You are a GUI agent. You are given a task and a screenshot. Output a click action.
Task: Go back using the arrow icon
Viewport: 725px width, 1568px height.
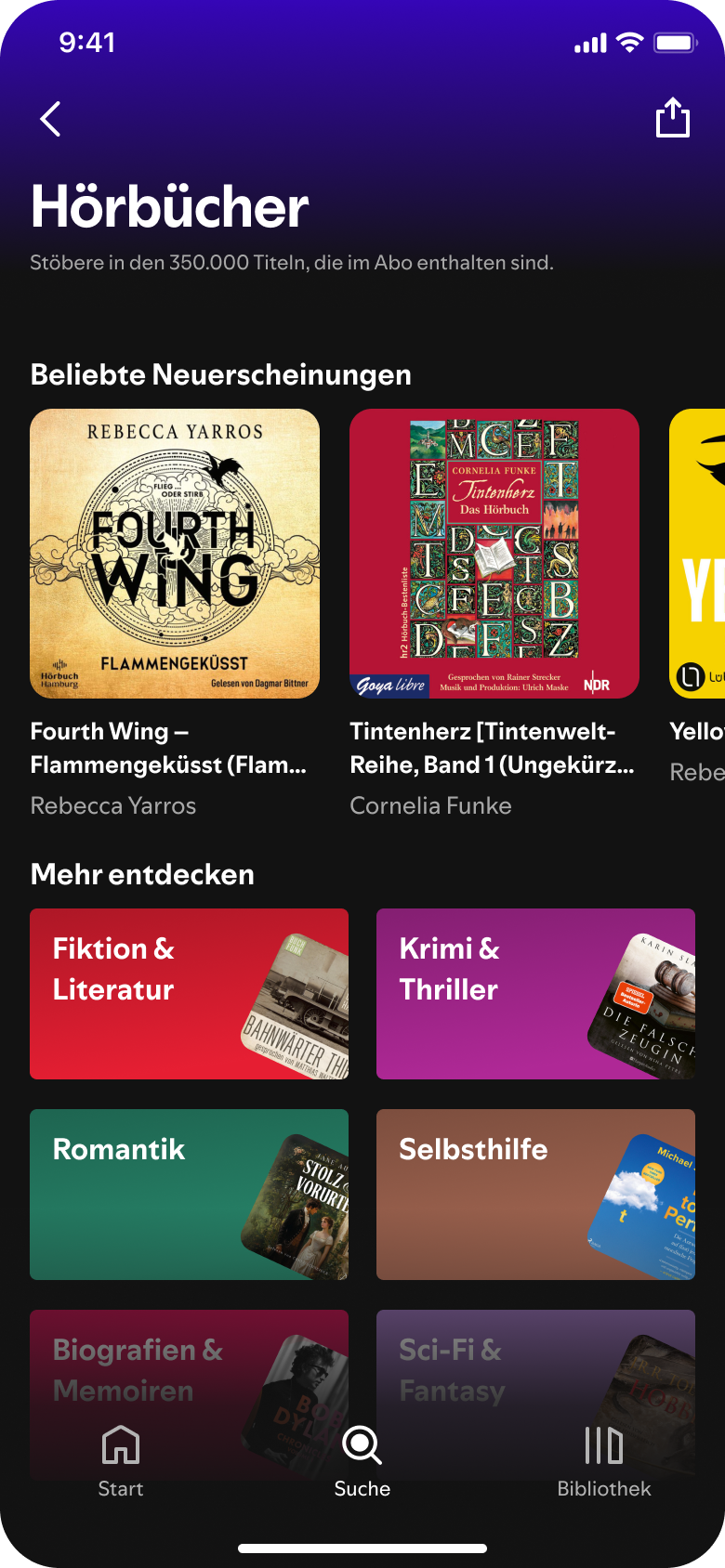point(51,119)
